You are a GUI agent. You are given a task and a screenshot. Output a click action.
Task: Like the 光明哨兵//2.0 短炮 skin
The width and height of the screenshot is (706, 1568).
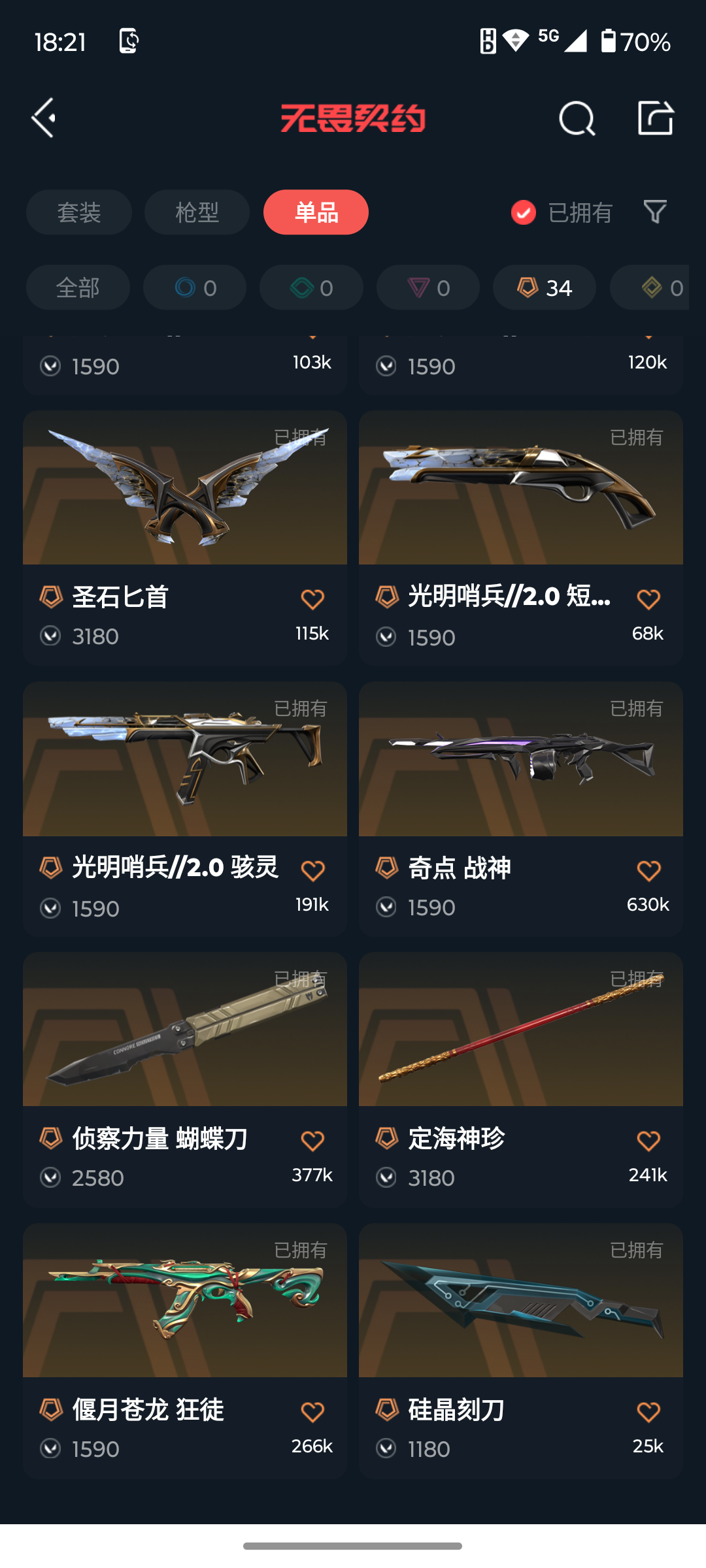[x=648, y=599]
